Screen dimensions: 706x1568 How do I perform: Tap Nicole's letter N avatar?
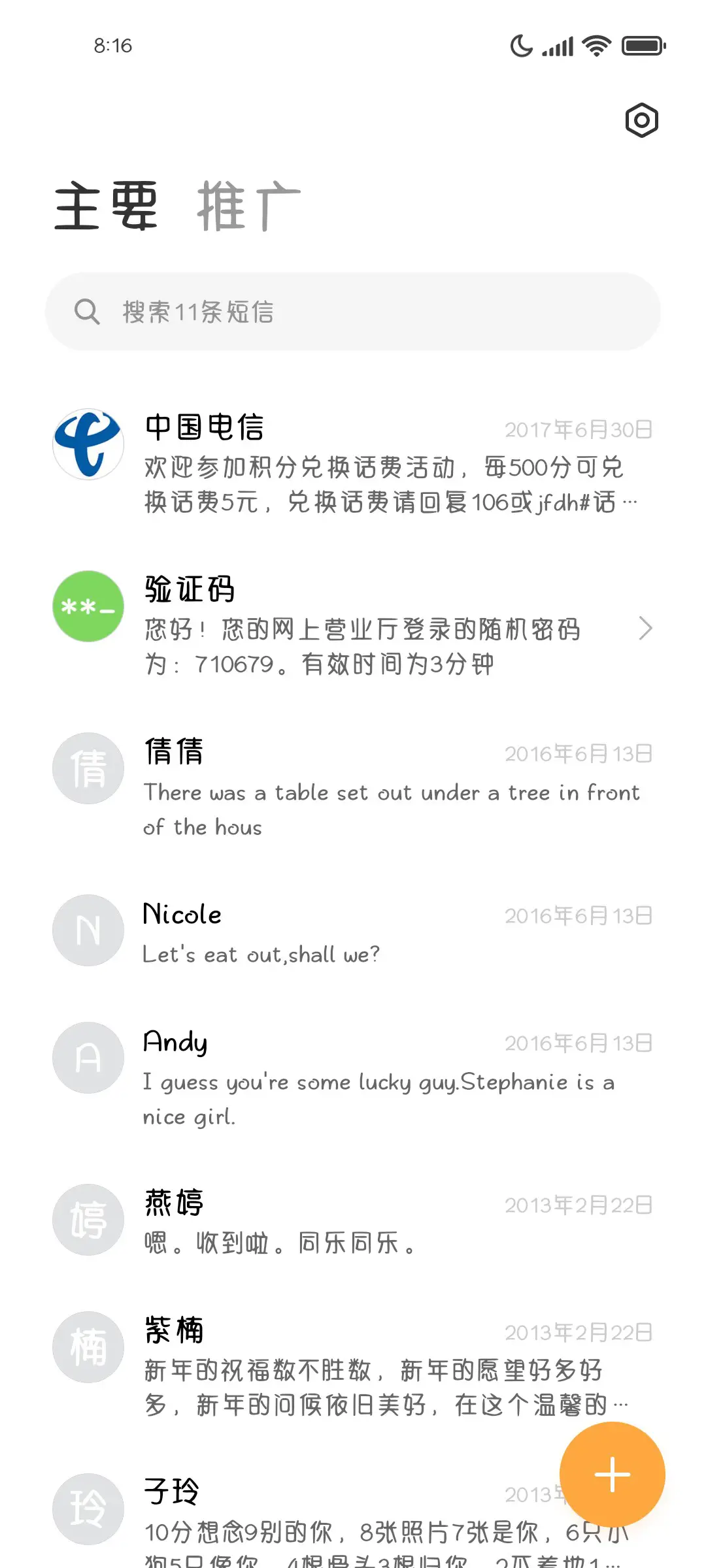pos(88,930)
